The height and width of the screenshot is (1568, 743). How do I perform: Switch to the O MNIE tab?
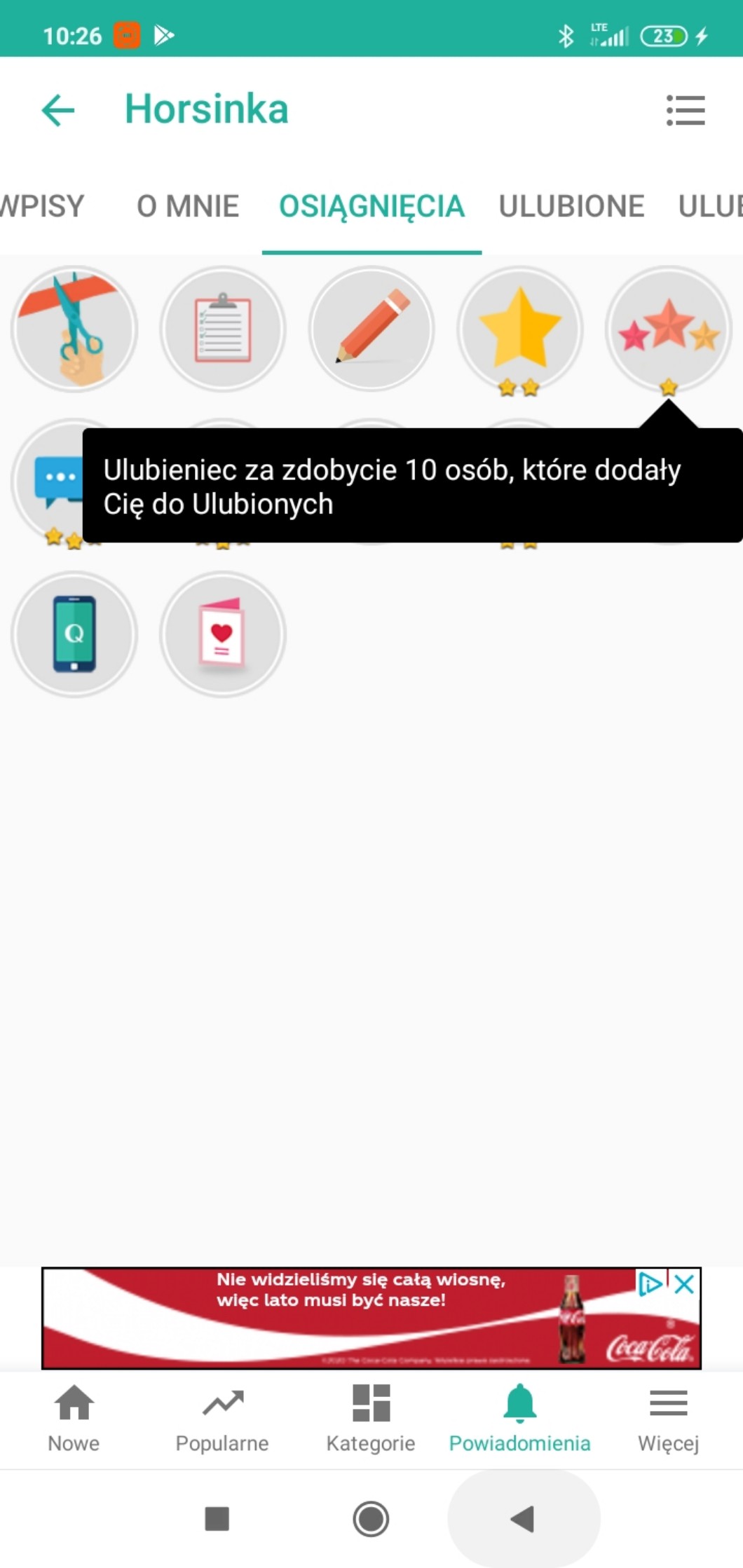tap(188, 206)
